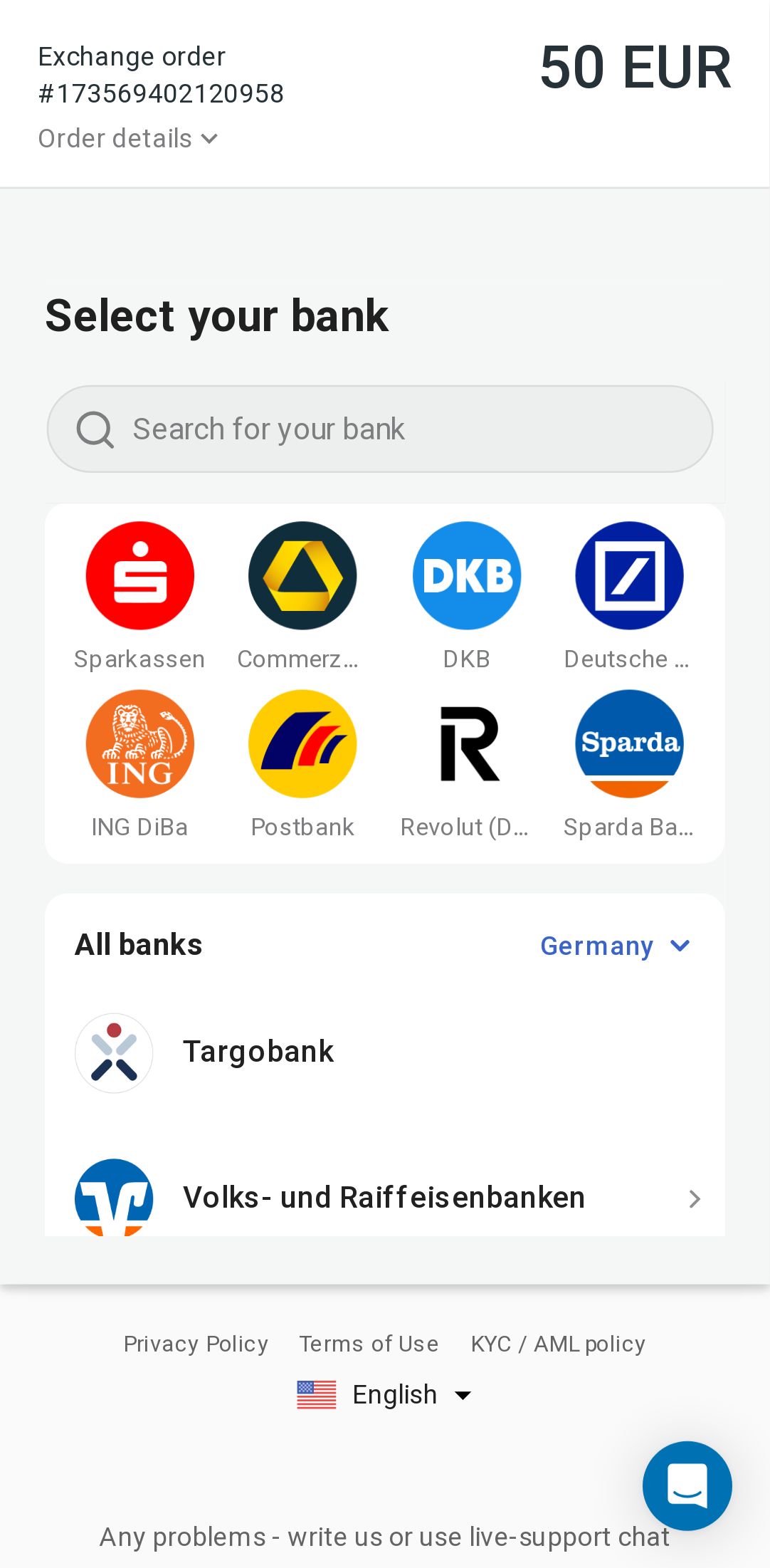Expand the Order details section
This screenshot has width=770, height=1568.
[128, 138]
